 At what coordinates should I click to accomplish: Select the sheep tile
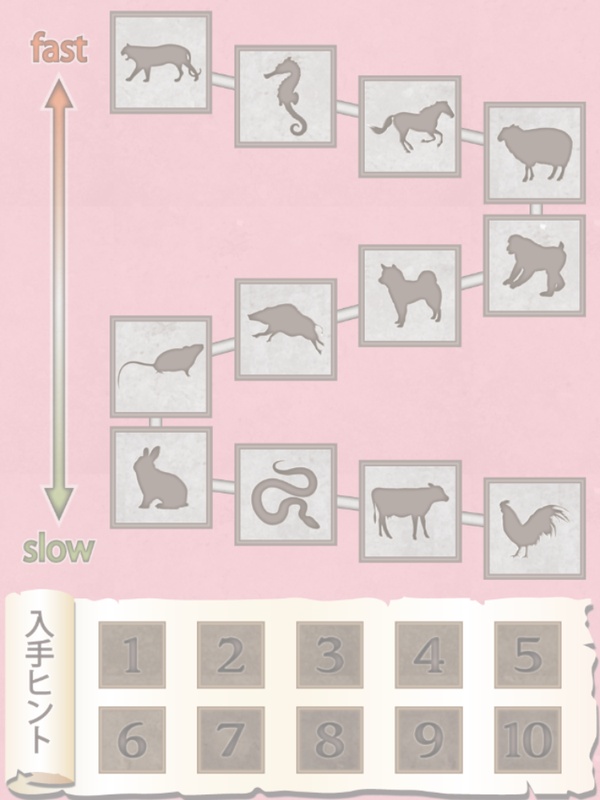point(534,153)
